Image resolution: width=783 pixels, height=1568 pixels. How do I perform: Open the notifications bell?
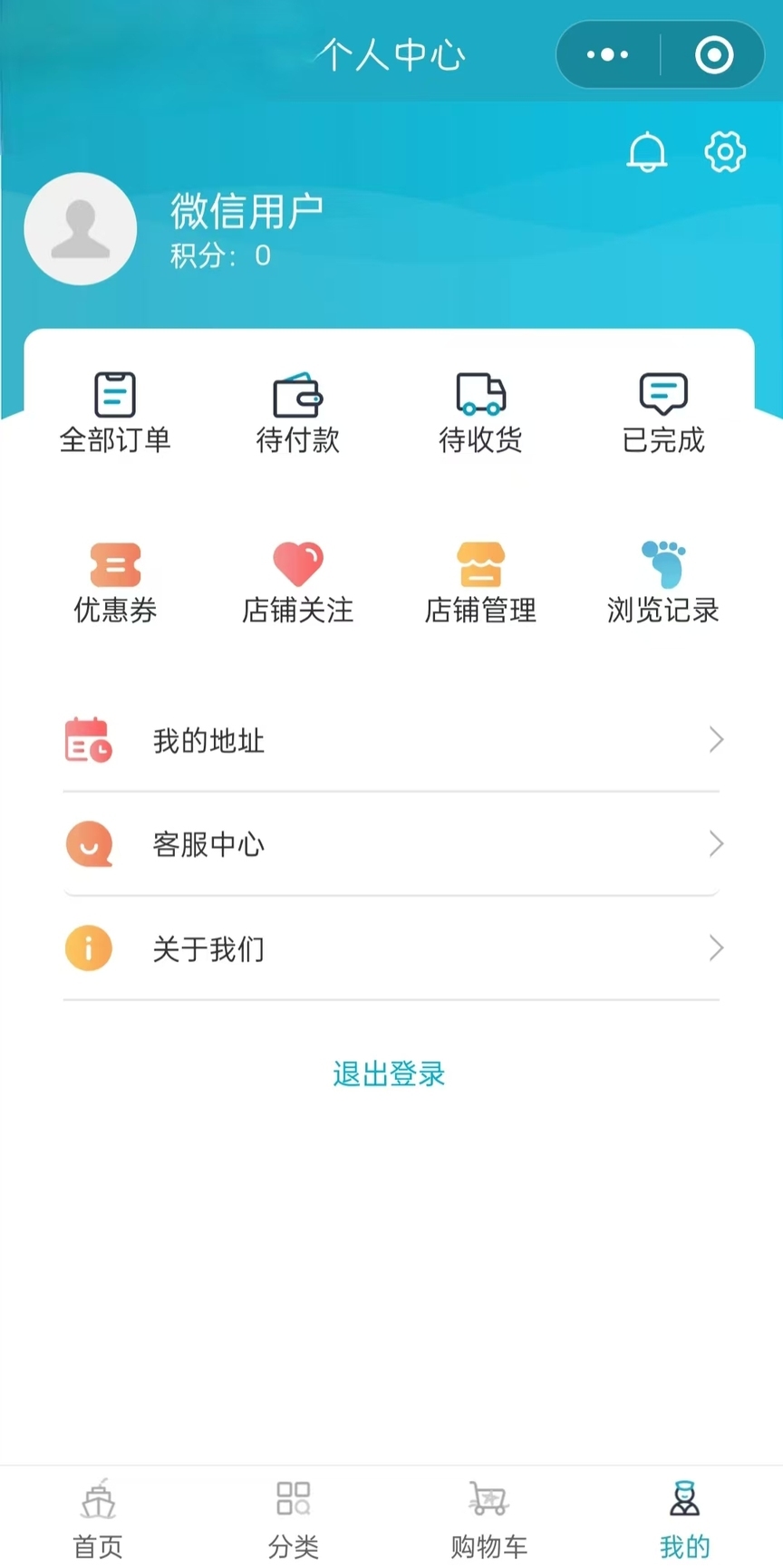point(647,151)
